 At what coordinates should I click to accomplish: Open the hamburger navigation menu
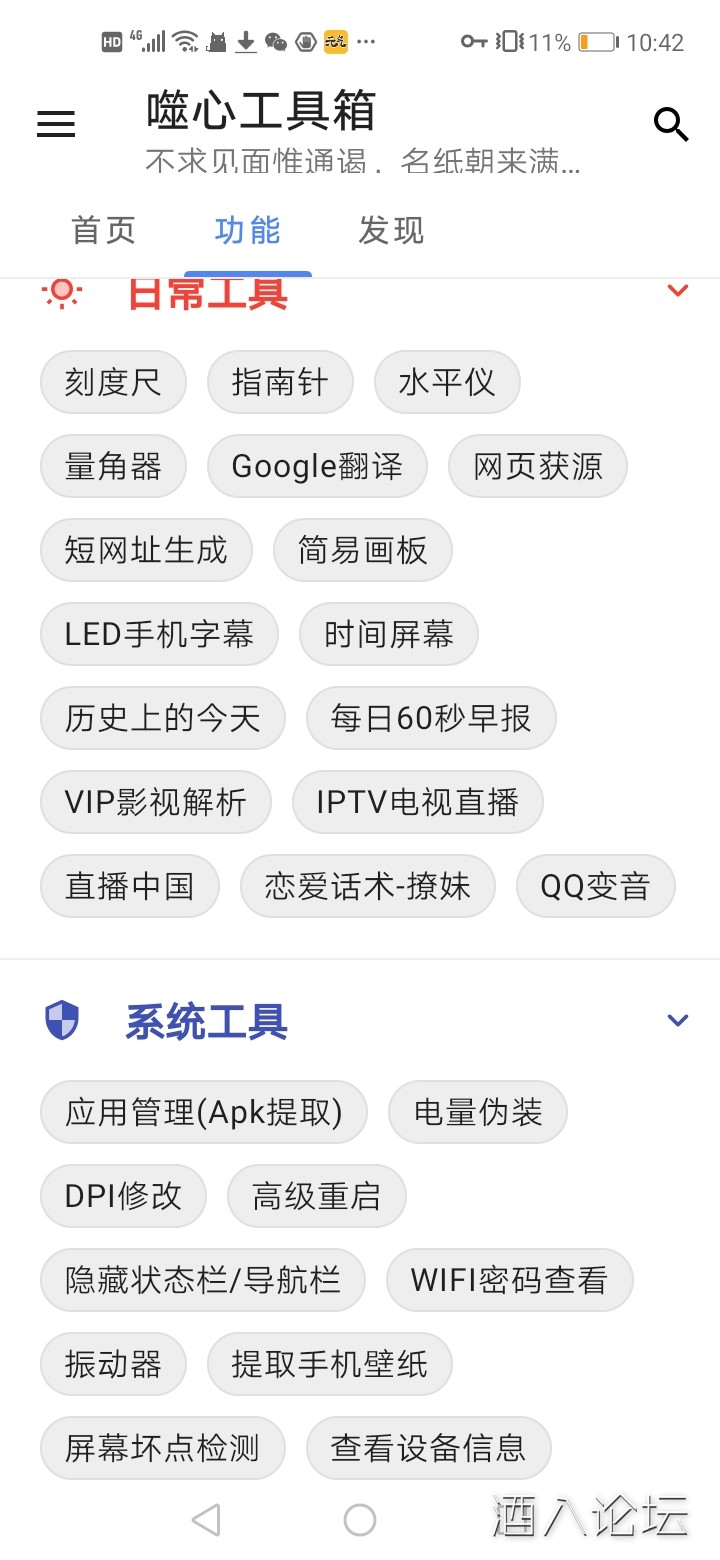click(55, 124)
